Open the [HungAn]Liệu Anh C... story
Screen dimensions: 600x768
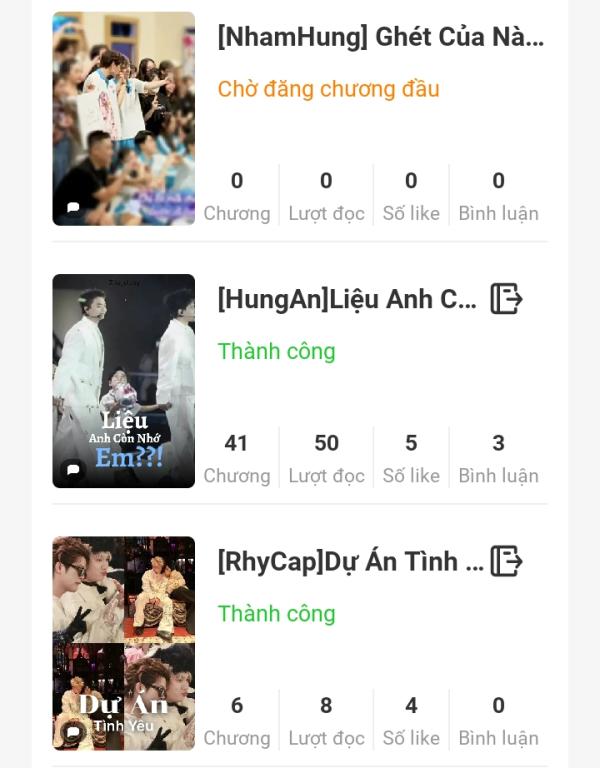(x=347, y=299)
